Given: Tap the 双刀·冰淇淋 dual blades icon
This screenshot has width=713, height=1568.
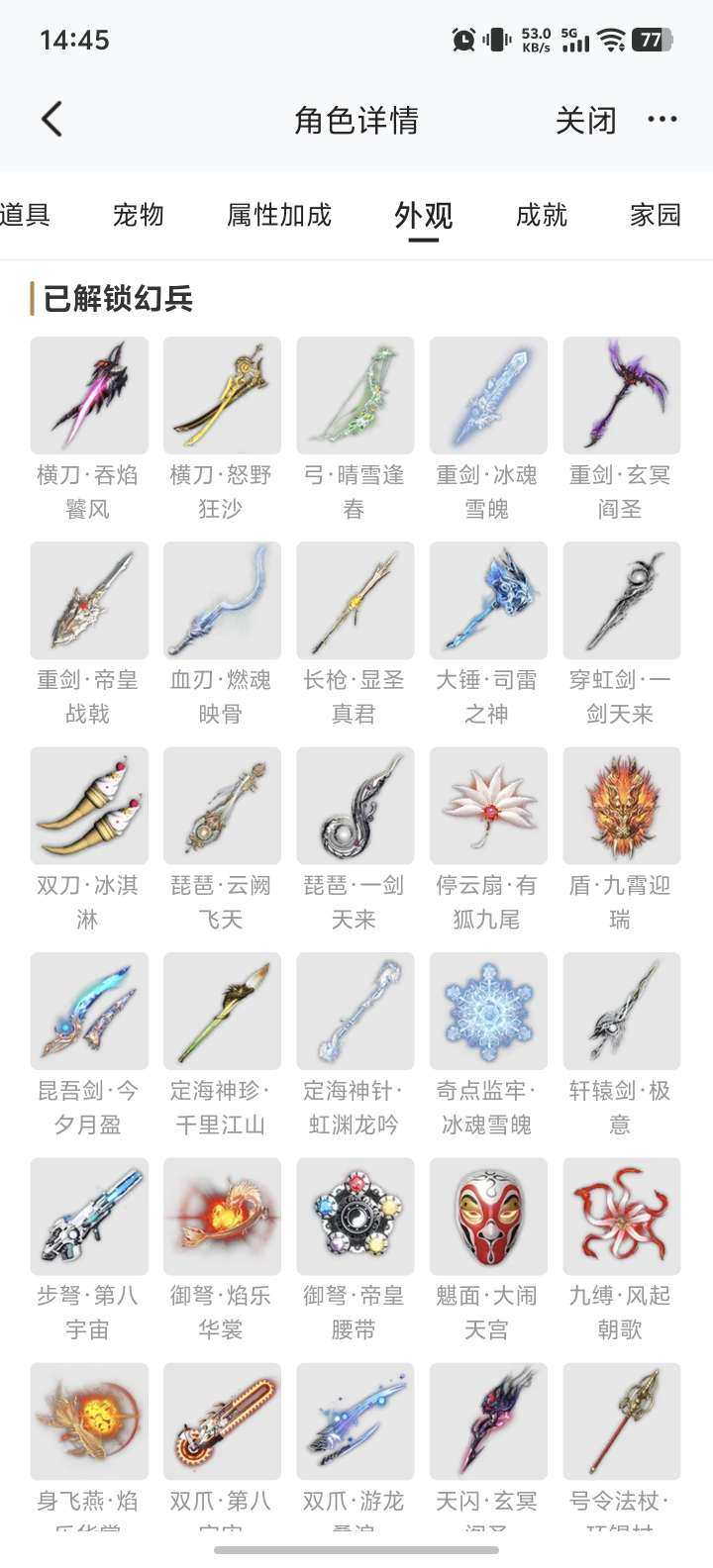Looking at the screenshot, I should pos(88,805).
